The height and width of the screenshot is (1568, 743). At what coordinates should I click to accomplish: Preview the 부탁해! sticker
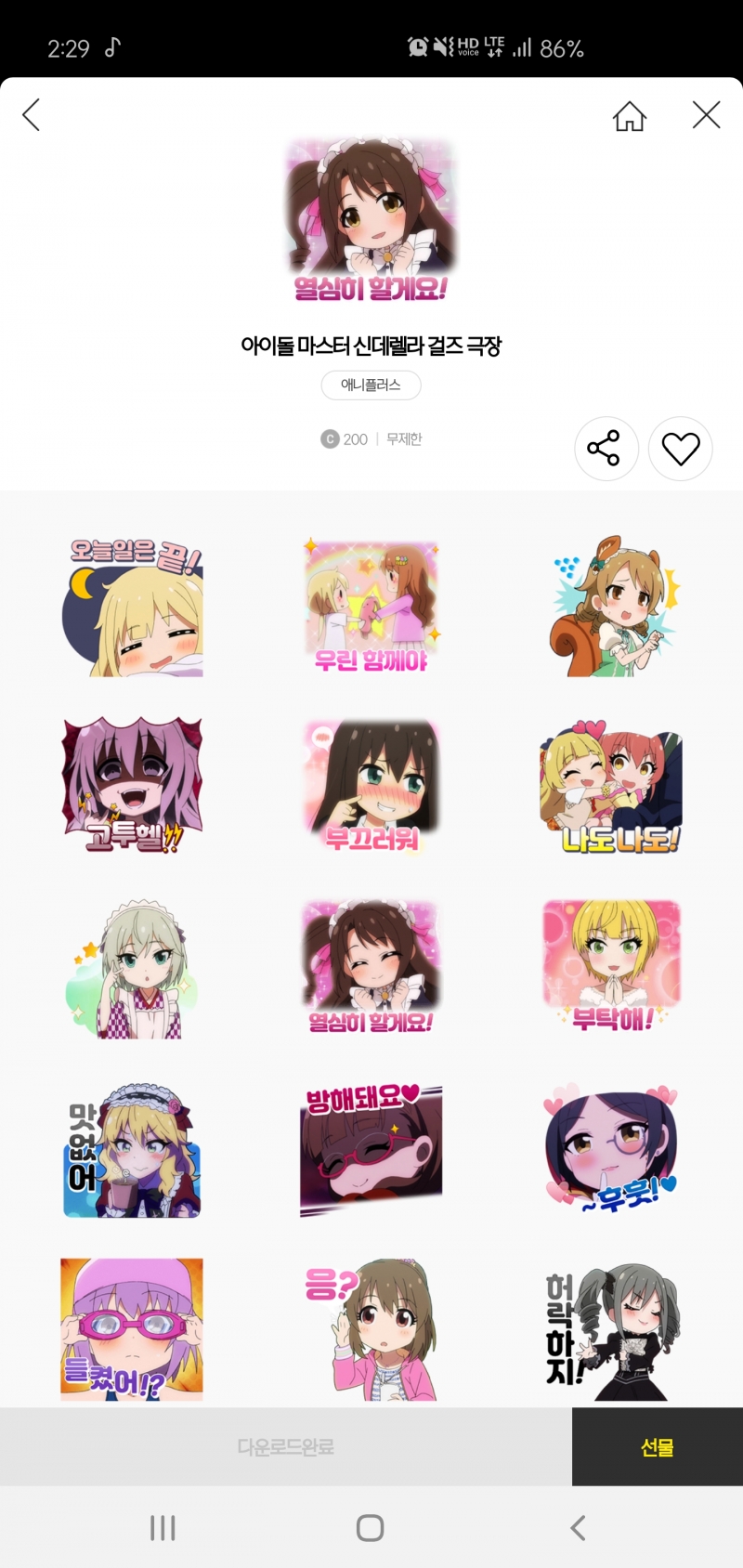610,966
